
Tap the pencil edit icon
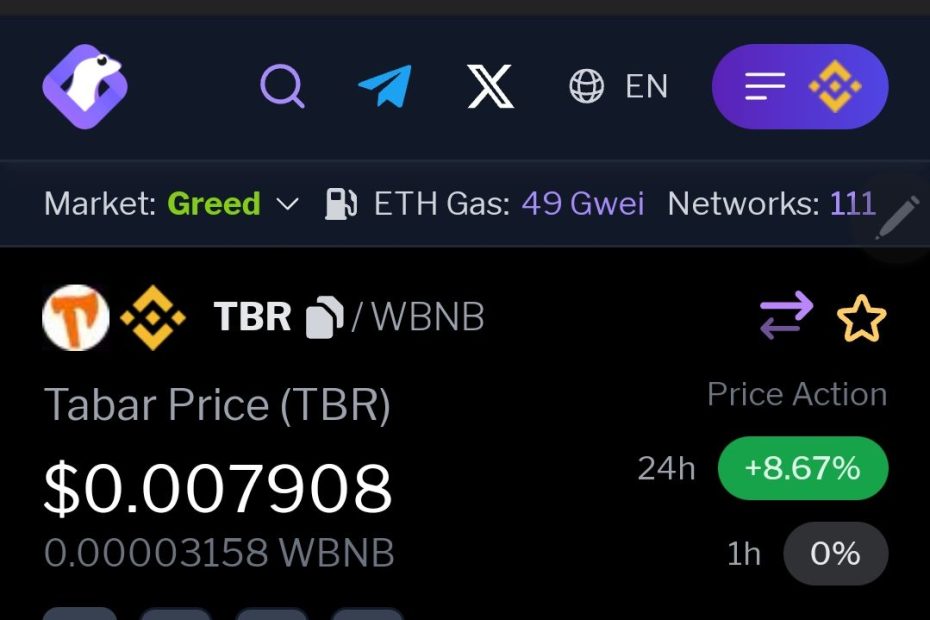tap(896, 218)
